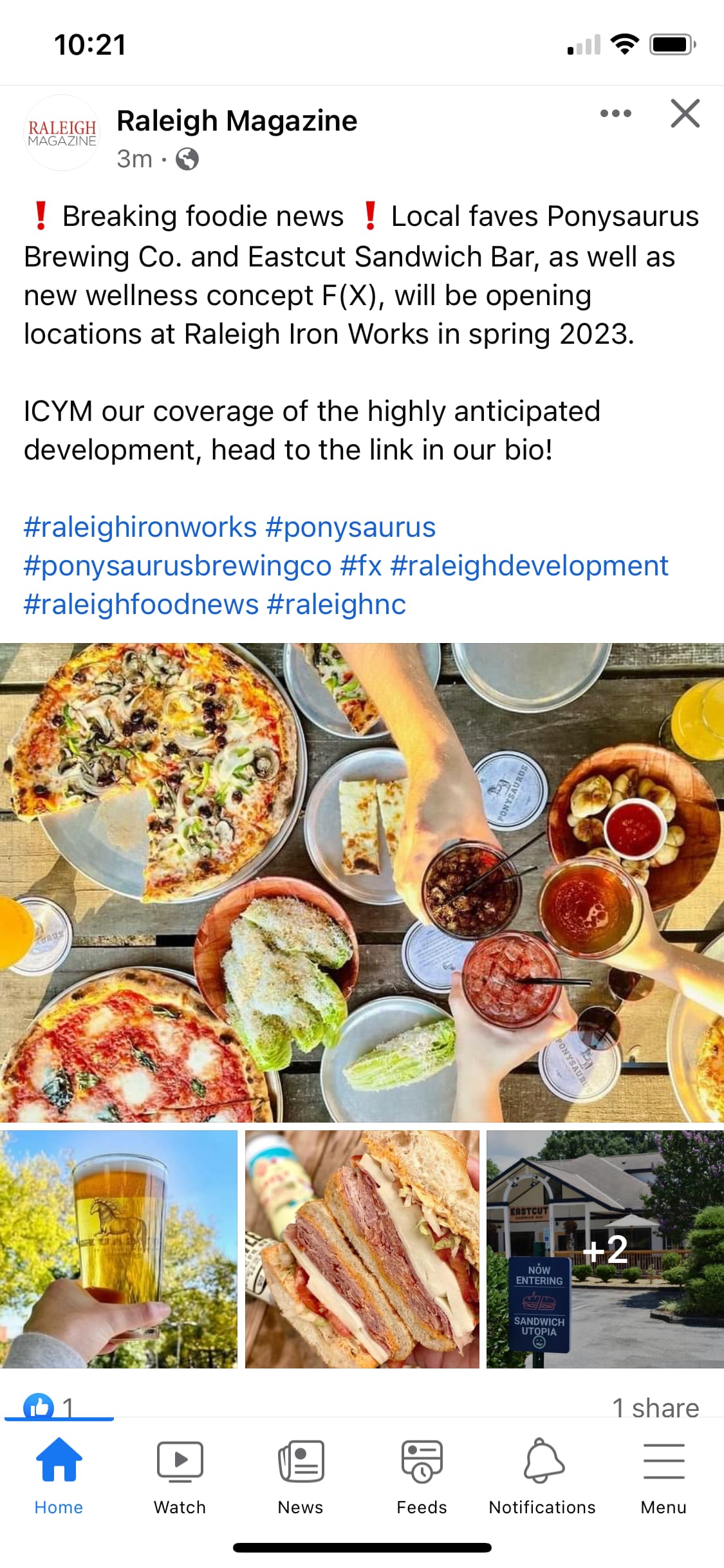The width and height of the screenshot is (724, 1568).
Task: Open the #raleighdevelopment hashtag
Action: [529, 566]
